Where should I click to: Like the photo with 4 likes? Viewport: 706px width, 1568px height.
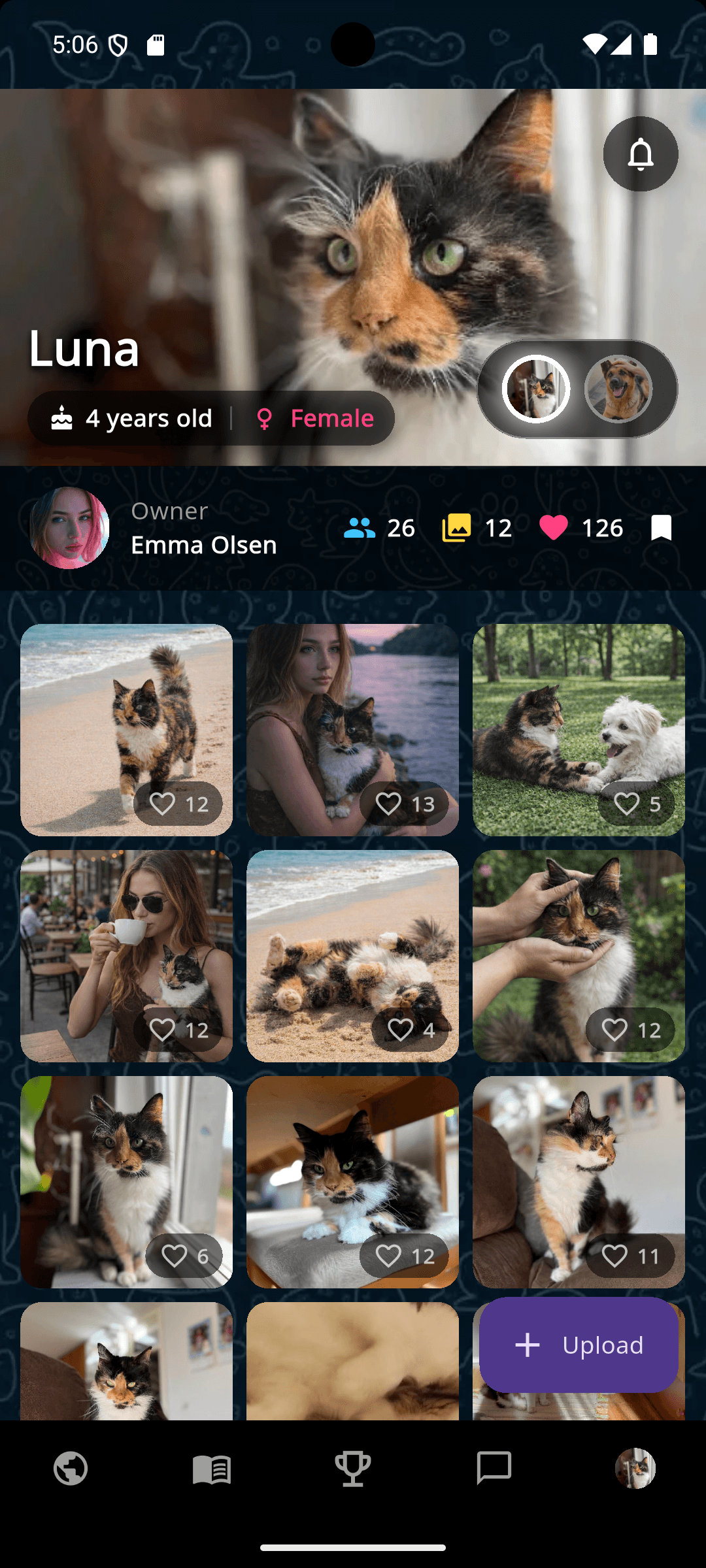coord(401,1030)
